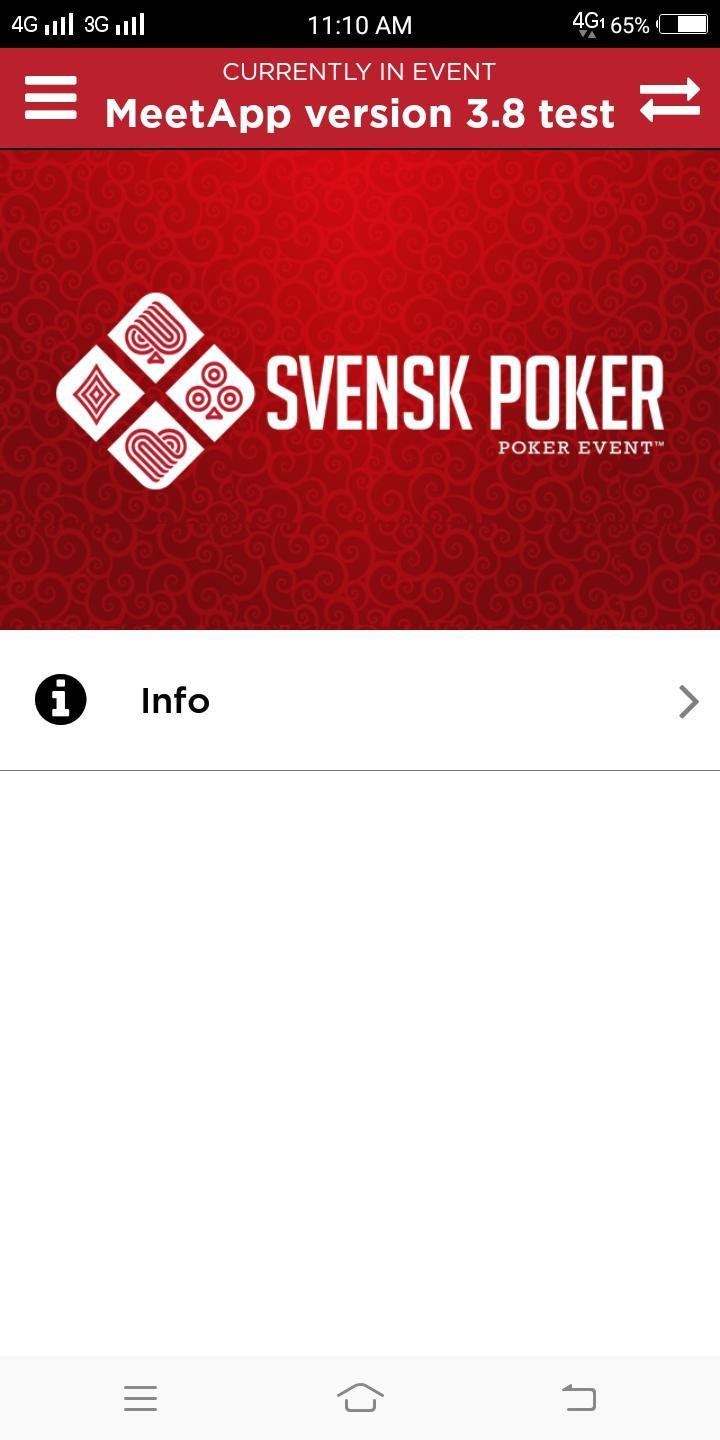
Task: Tap the back navigation icon
Action: [578, 1398]
